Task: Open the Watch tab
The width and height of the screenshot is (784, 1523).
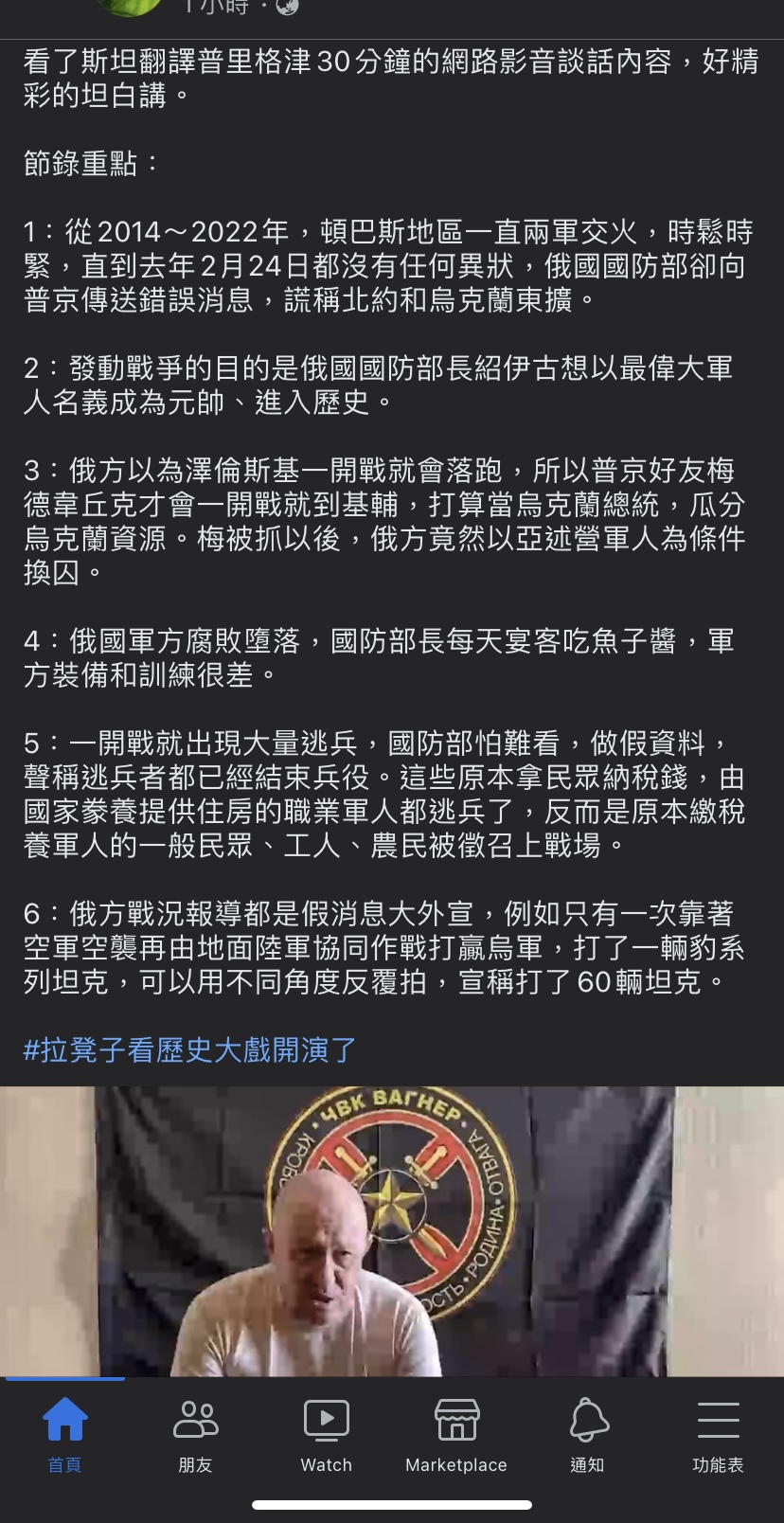Action: [x=327, y=1434]
